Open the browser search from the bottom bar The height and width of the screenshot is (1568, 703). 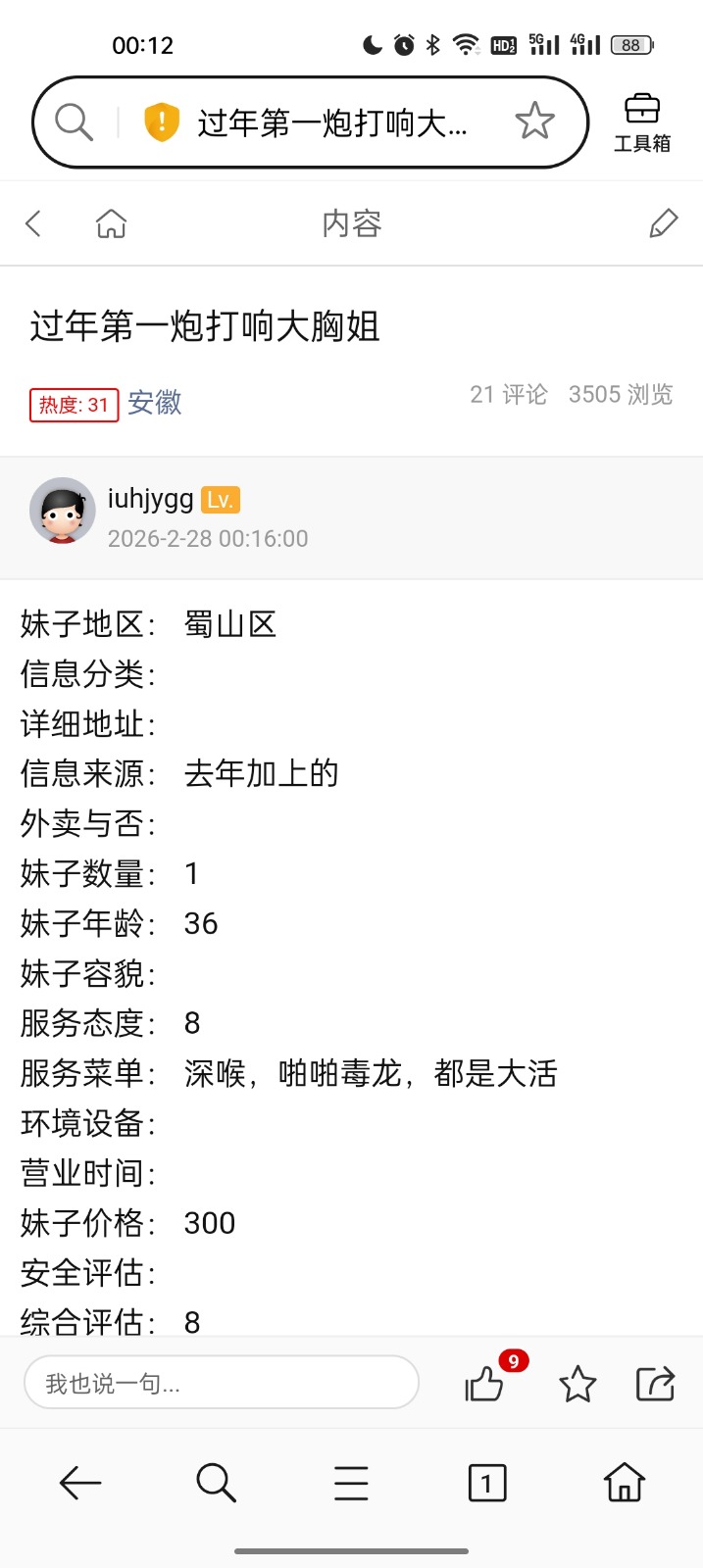tap(216, 1483)
